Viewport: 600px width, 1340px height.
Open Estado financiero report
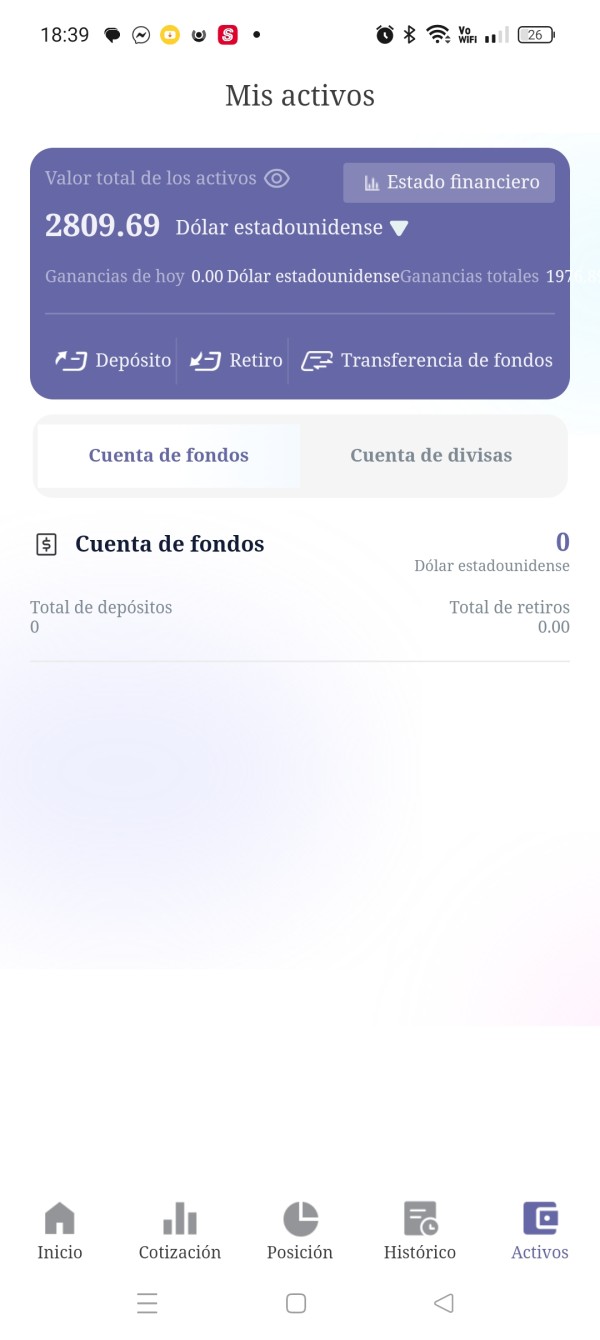449,182
